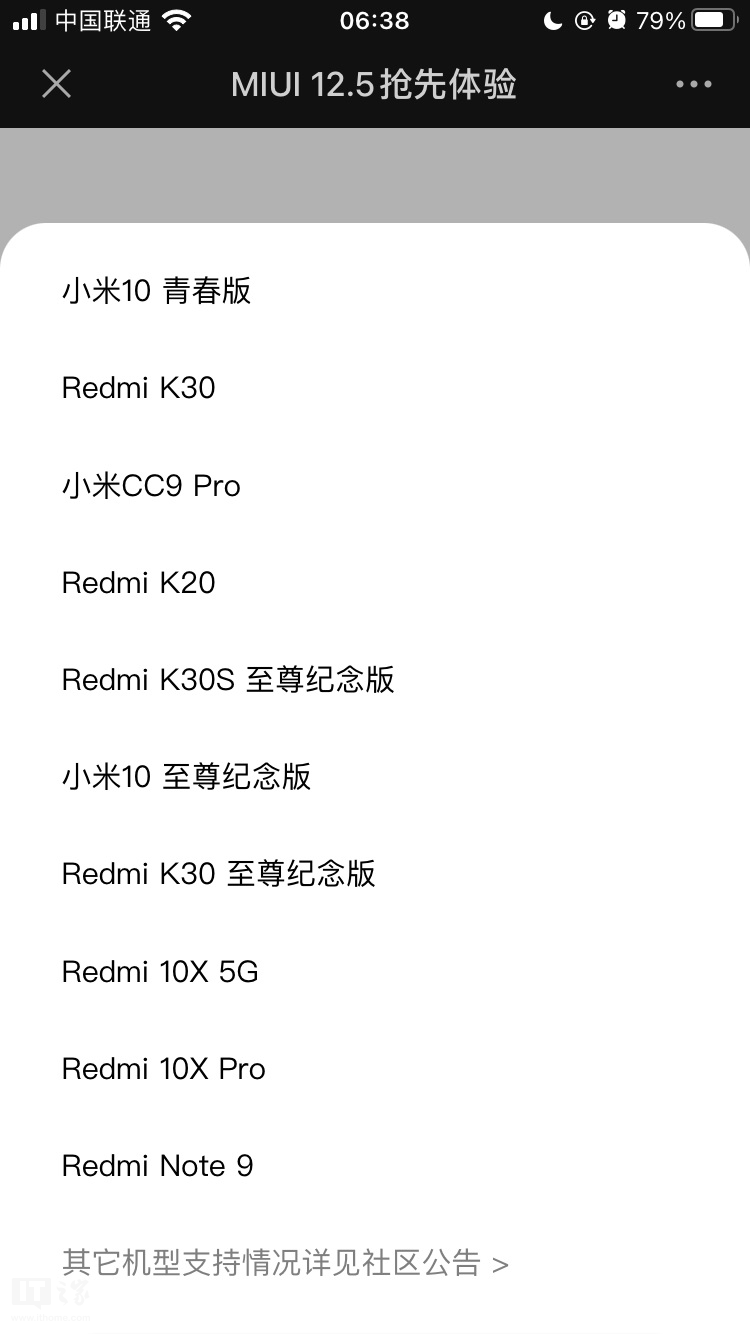
Task: Select the Redmi Note 9 entry
Action: pos(158,1166)
